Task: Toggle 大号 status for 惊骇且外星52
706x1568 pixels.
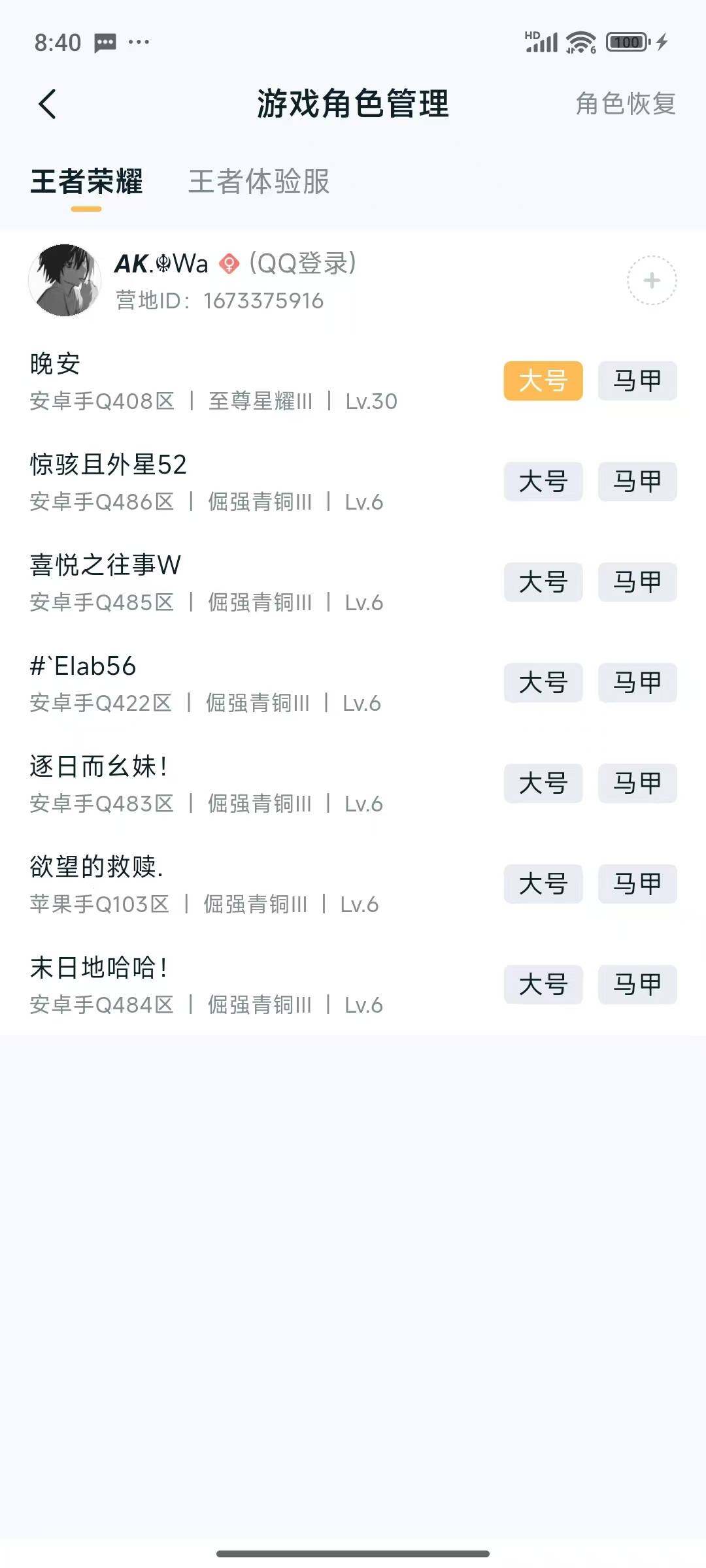Action: click(x=543, y=482)
